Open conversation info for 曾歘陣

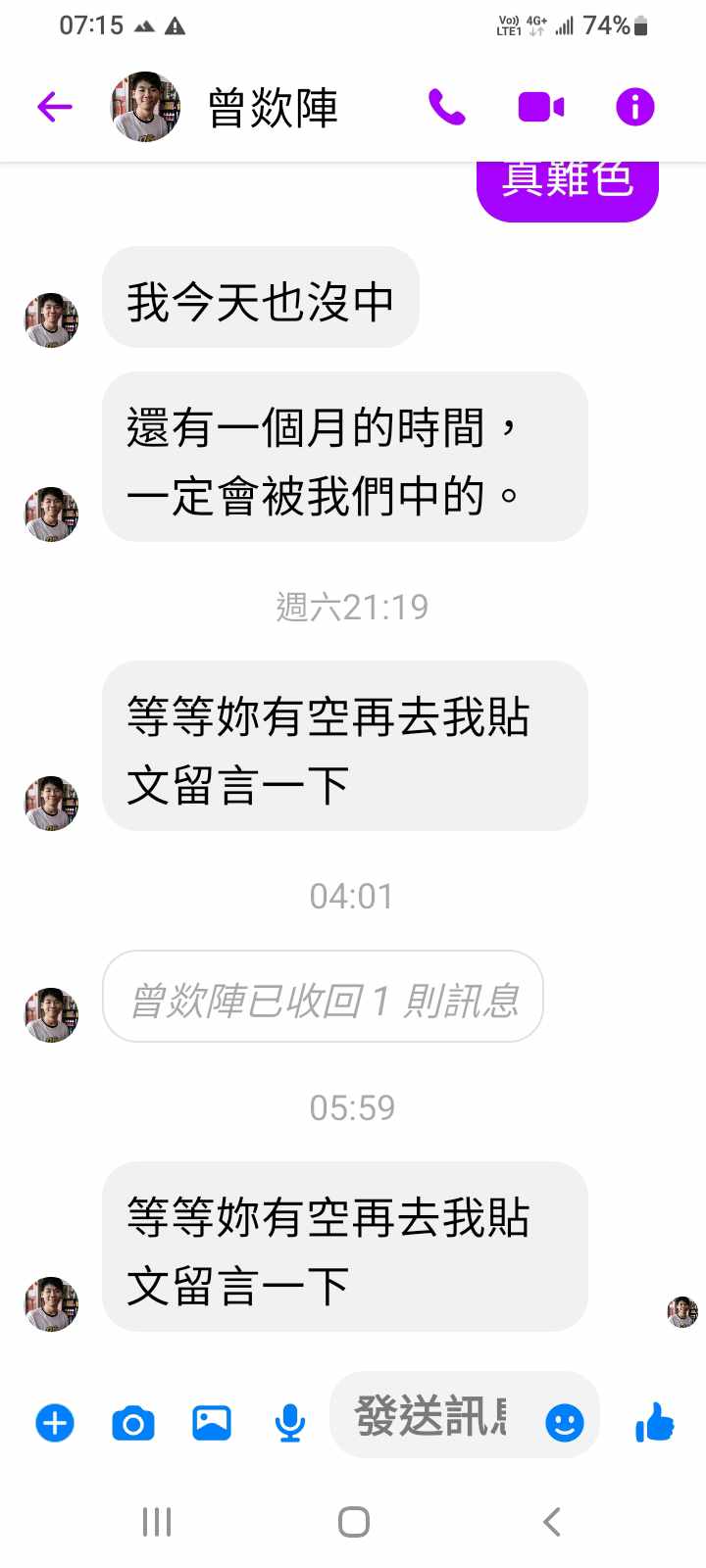click(634, 107)
